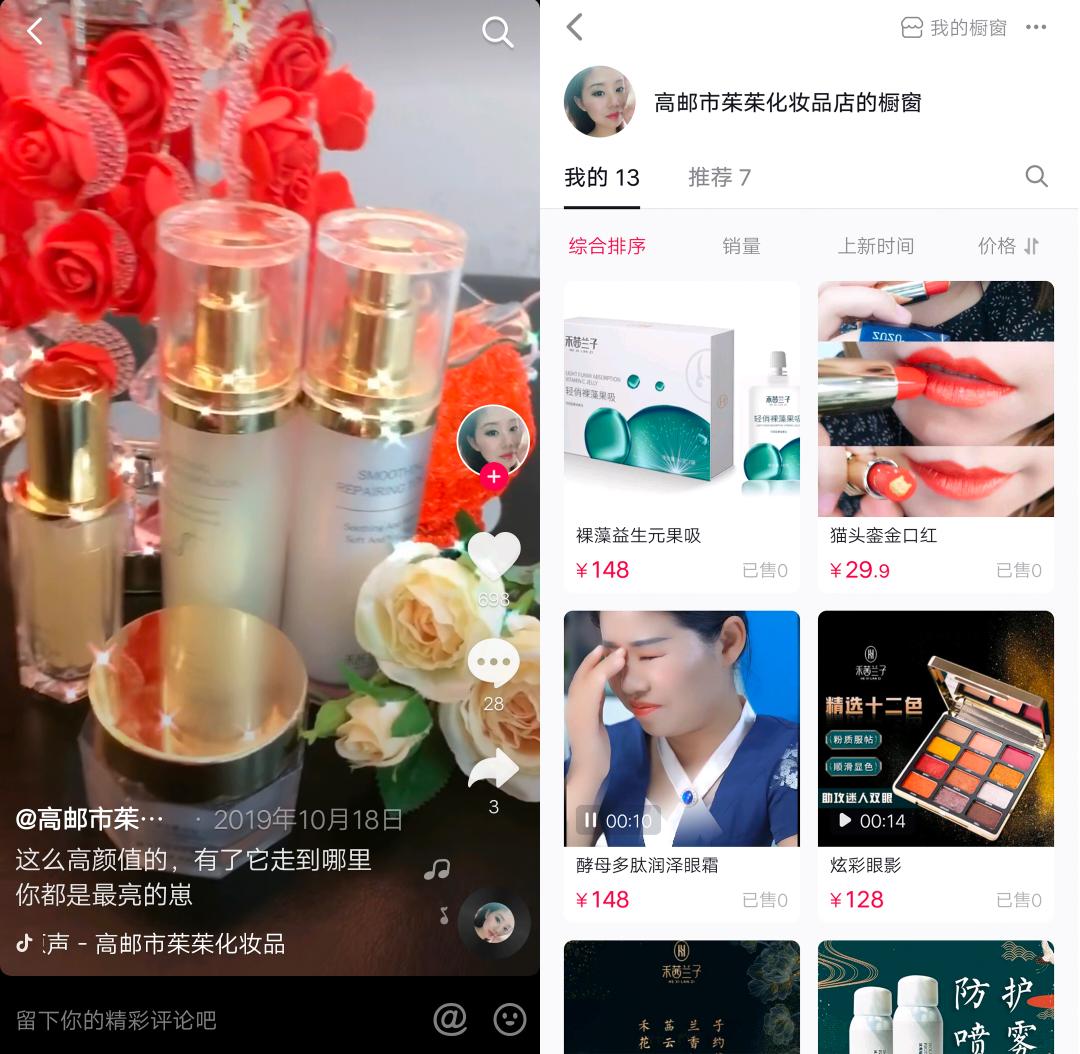The height and width of the screenshot is (1054, 1080).
Task: Open the showcase overflow menu
Action: click(1036, 28)
